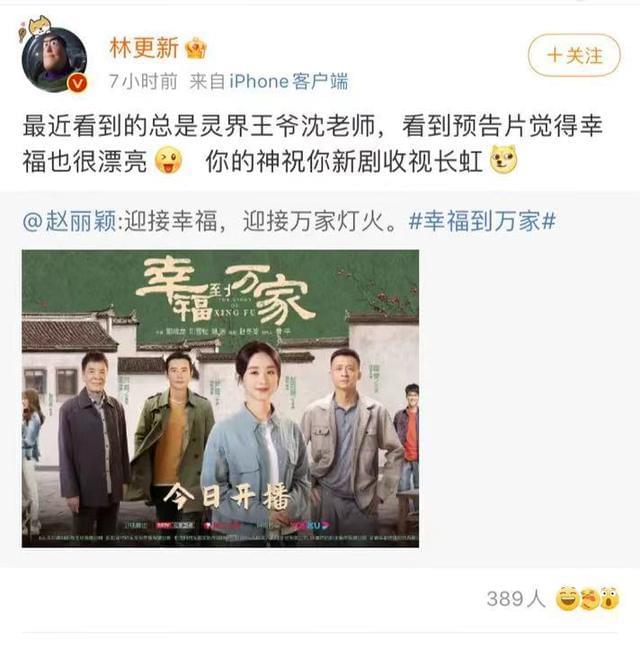Follow 林更新 with the 关注 button

coord(575,54)
